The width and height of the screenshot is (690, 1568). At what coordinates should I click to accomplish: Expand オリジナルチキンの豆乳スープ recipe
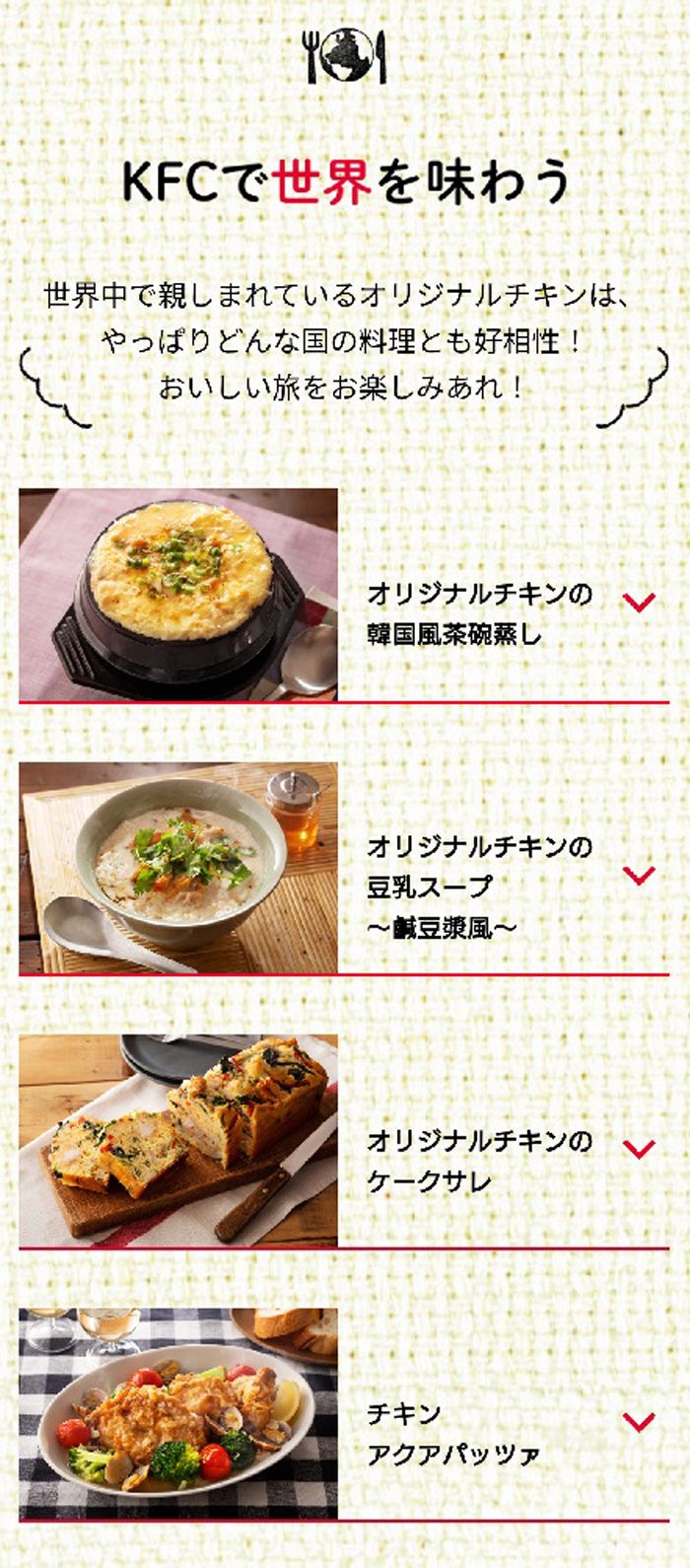tap(640, 875)
